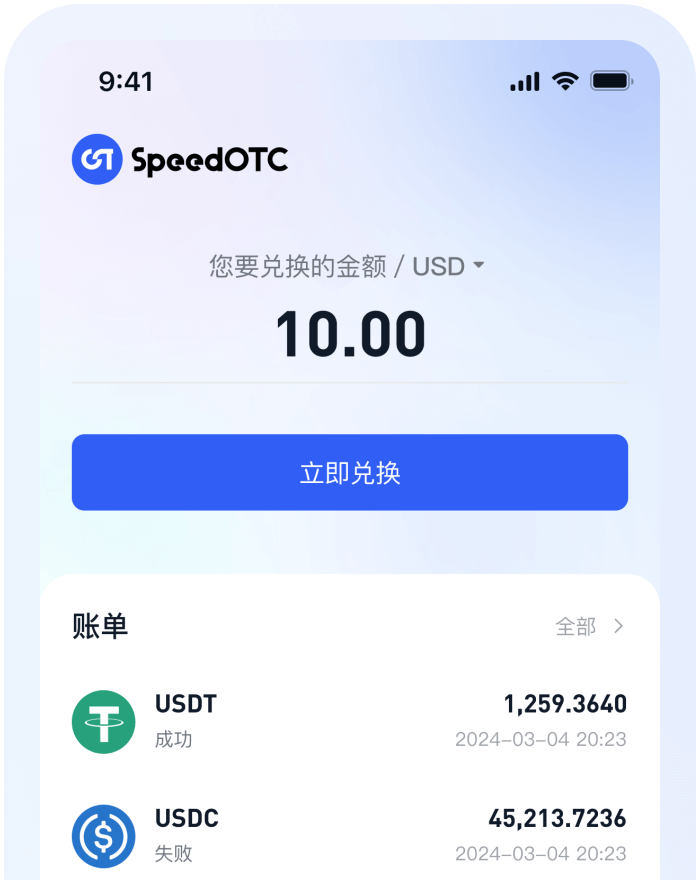View all bills via 全部
The height and width of the screenshot is (880, 700).
pos(590,627)
